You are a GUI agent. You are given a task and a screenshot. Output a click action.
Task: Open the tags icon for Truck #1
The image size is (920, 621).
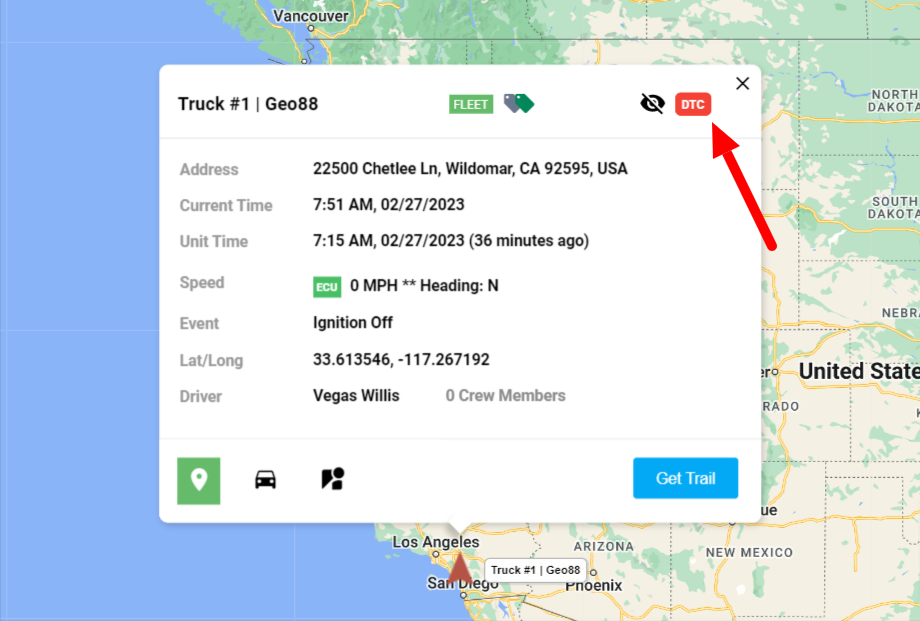[x=518, y=103]
